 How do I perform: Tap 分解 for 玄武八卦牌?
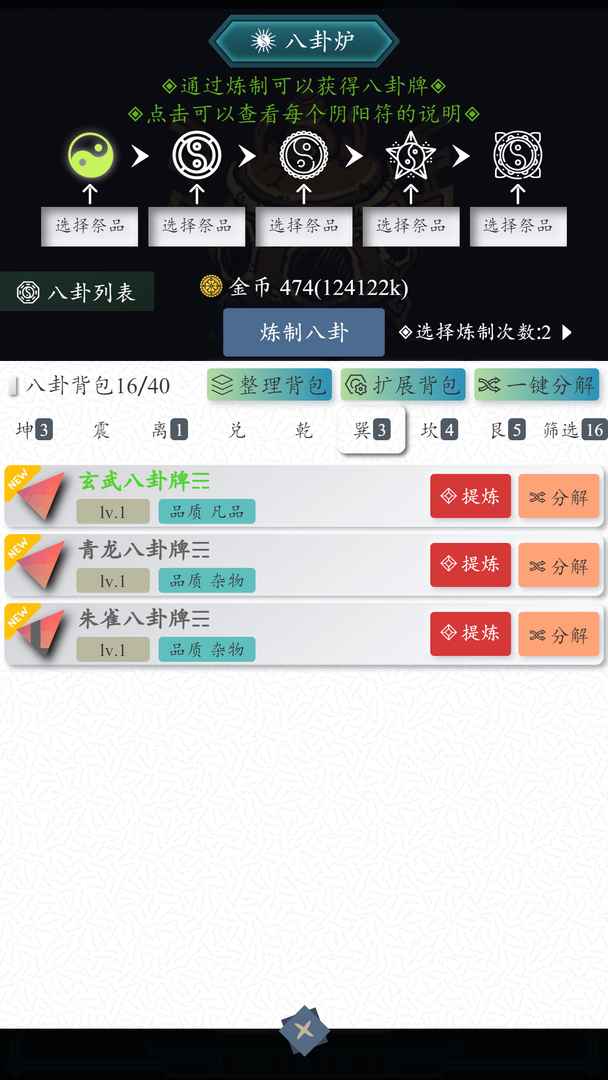pyautogui.click(x=558, y=496)
